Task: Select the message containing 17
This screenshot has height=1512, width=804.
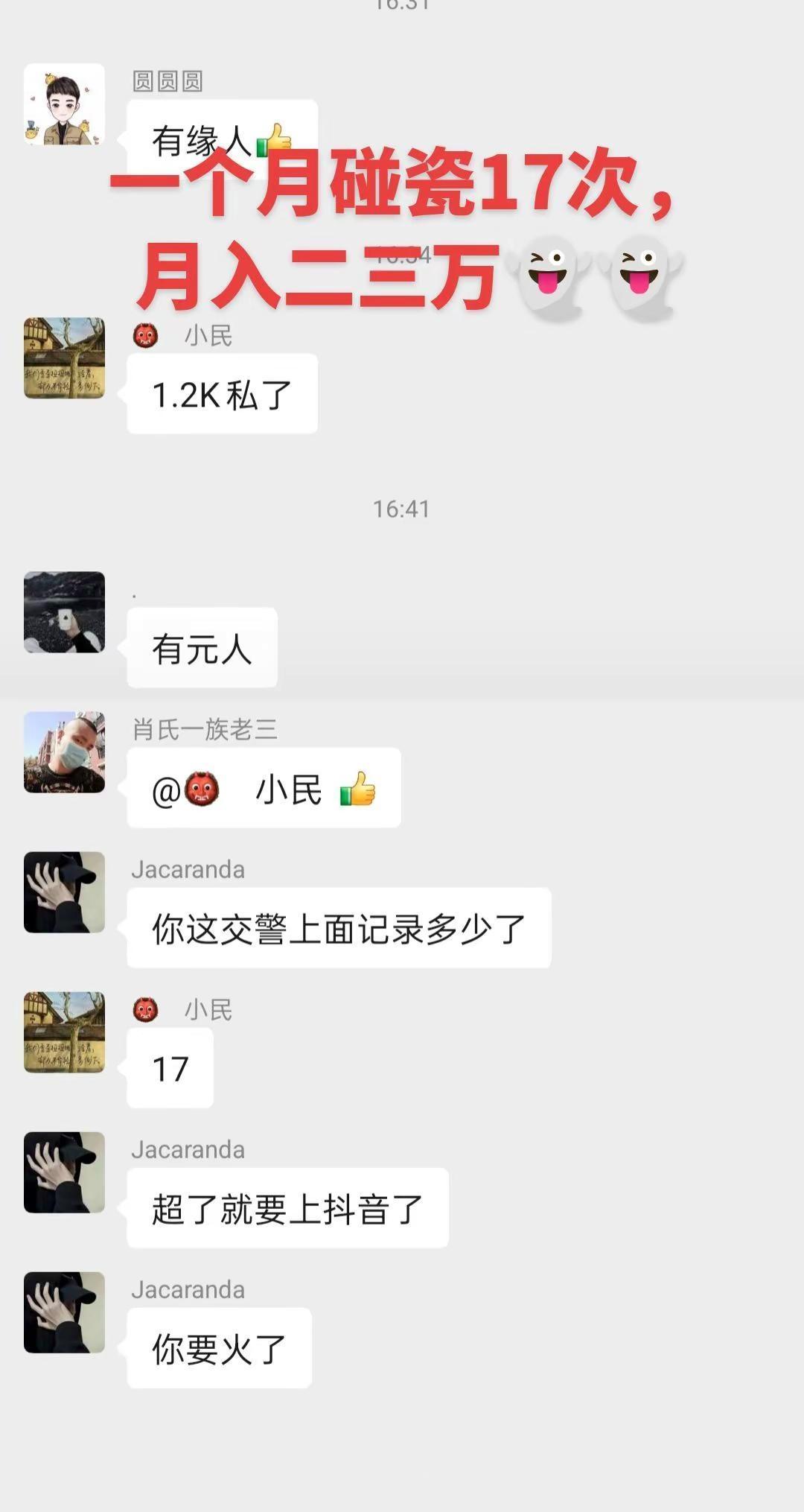Action: pos(170,1067)
